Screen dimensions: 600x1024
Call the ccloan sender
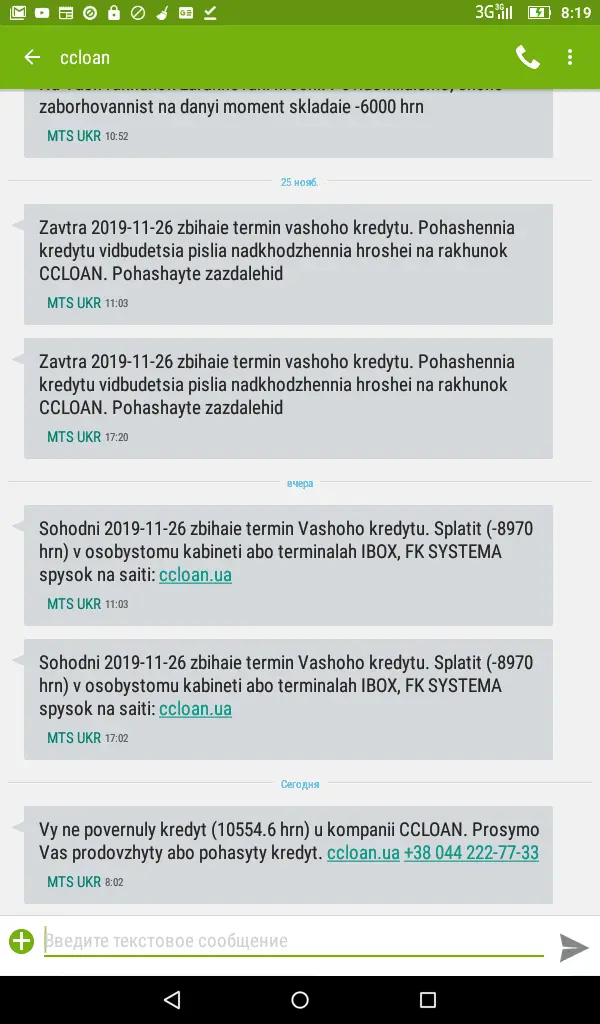coord(527,58)
